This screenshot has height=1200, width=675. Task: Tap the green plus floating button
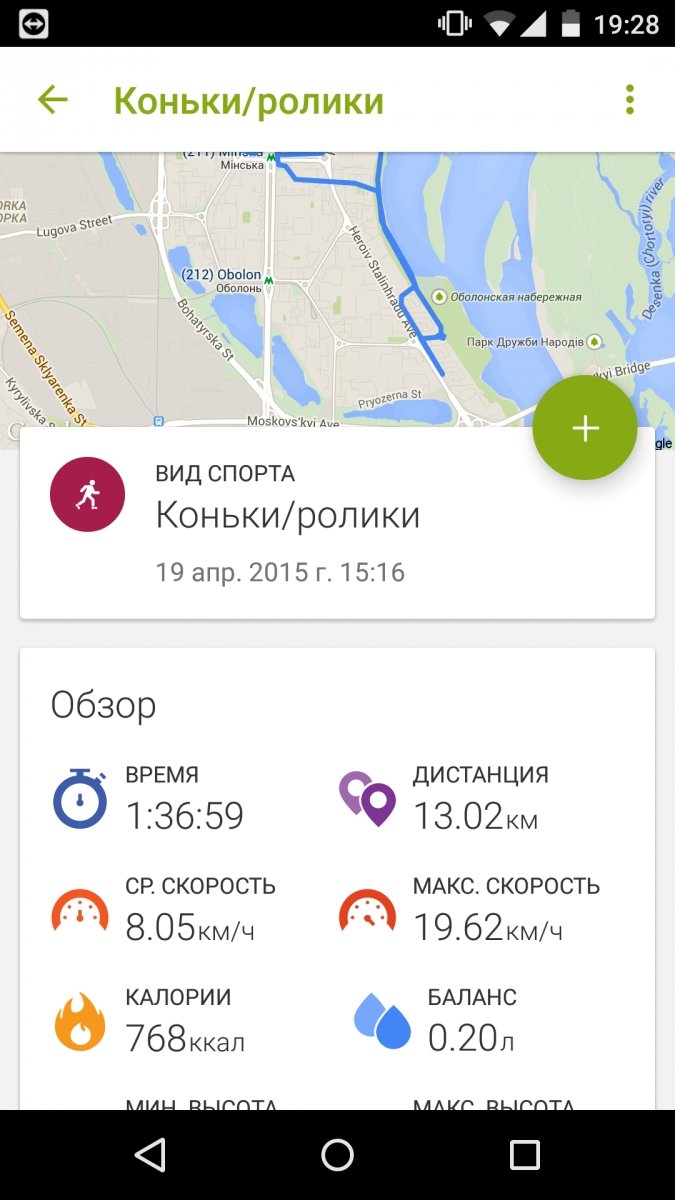585,428
